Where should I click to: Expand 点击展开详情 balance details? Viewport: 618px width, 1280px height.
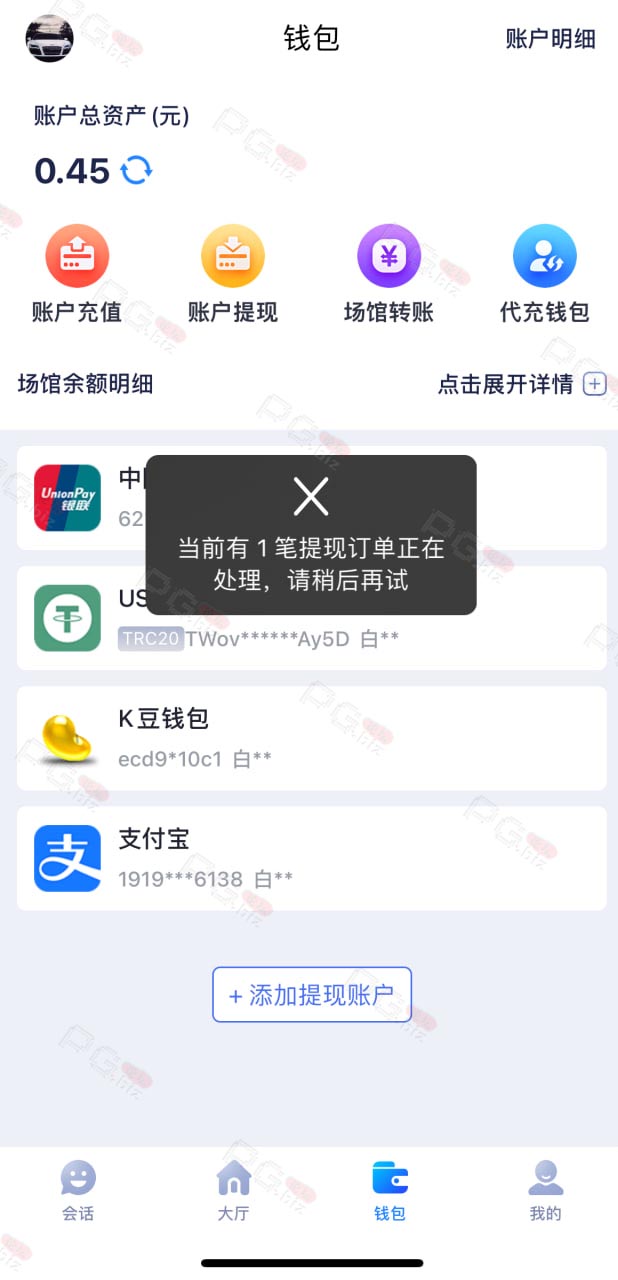click(522, 384)
